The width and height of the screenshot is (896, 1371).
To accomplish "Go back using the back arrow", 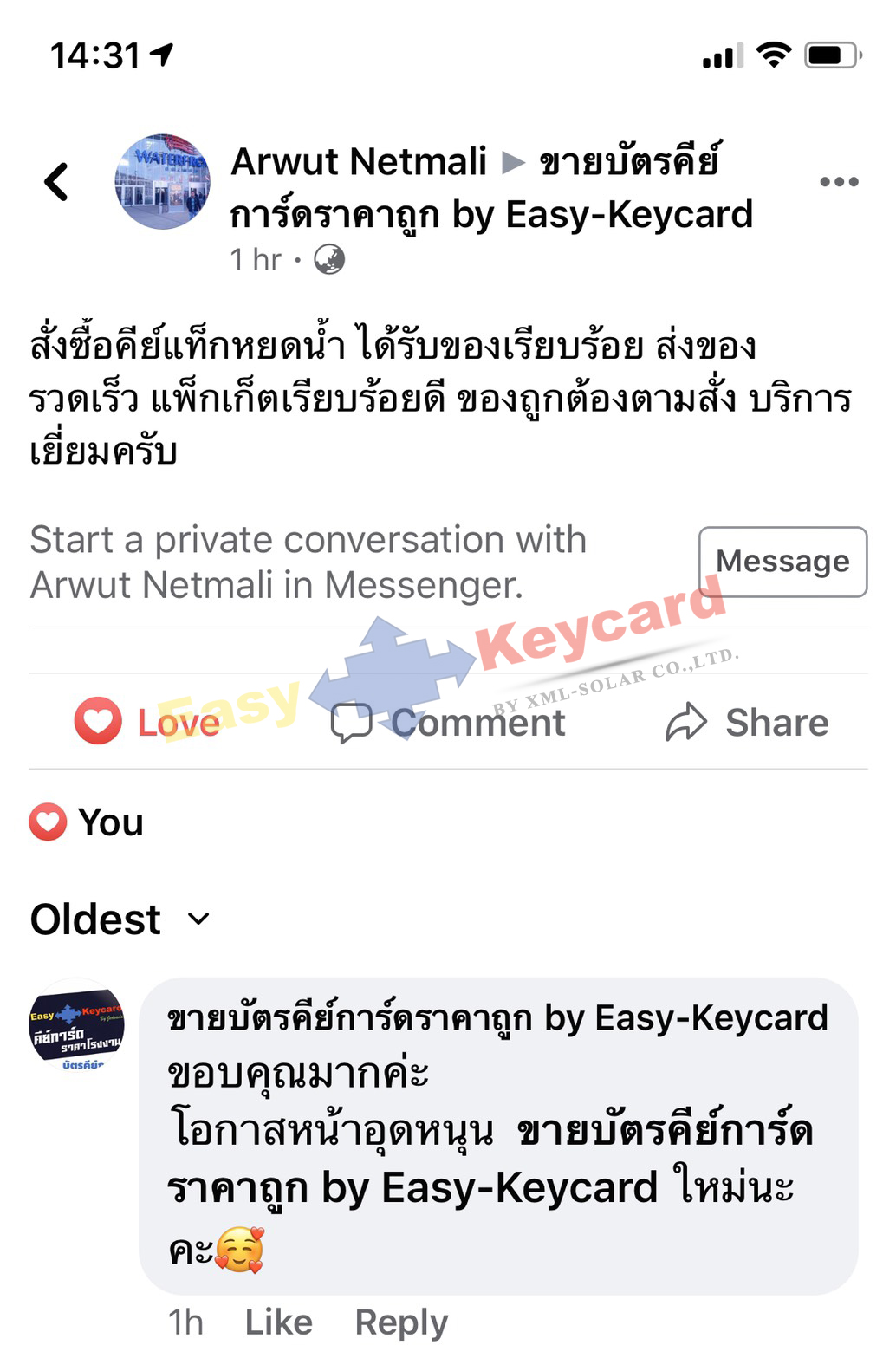I will pyautogui.click(x=57, y=182).
